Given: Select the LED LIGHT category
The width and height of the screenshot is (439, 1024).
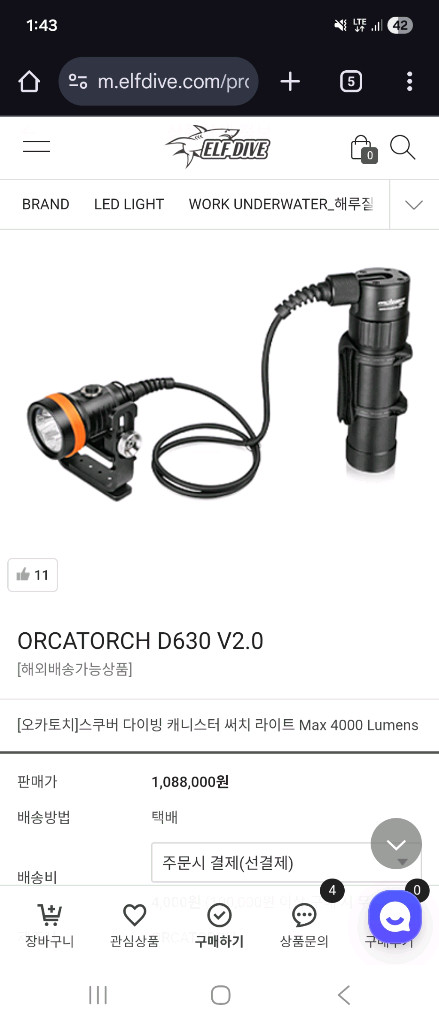Looking at the screenshot, I should tap(129, 204).
